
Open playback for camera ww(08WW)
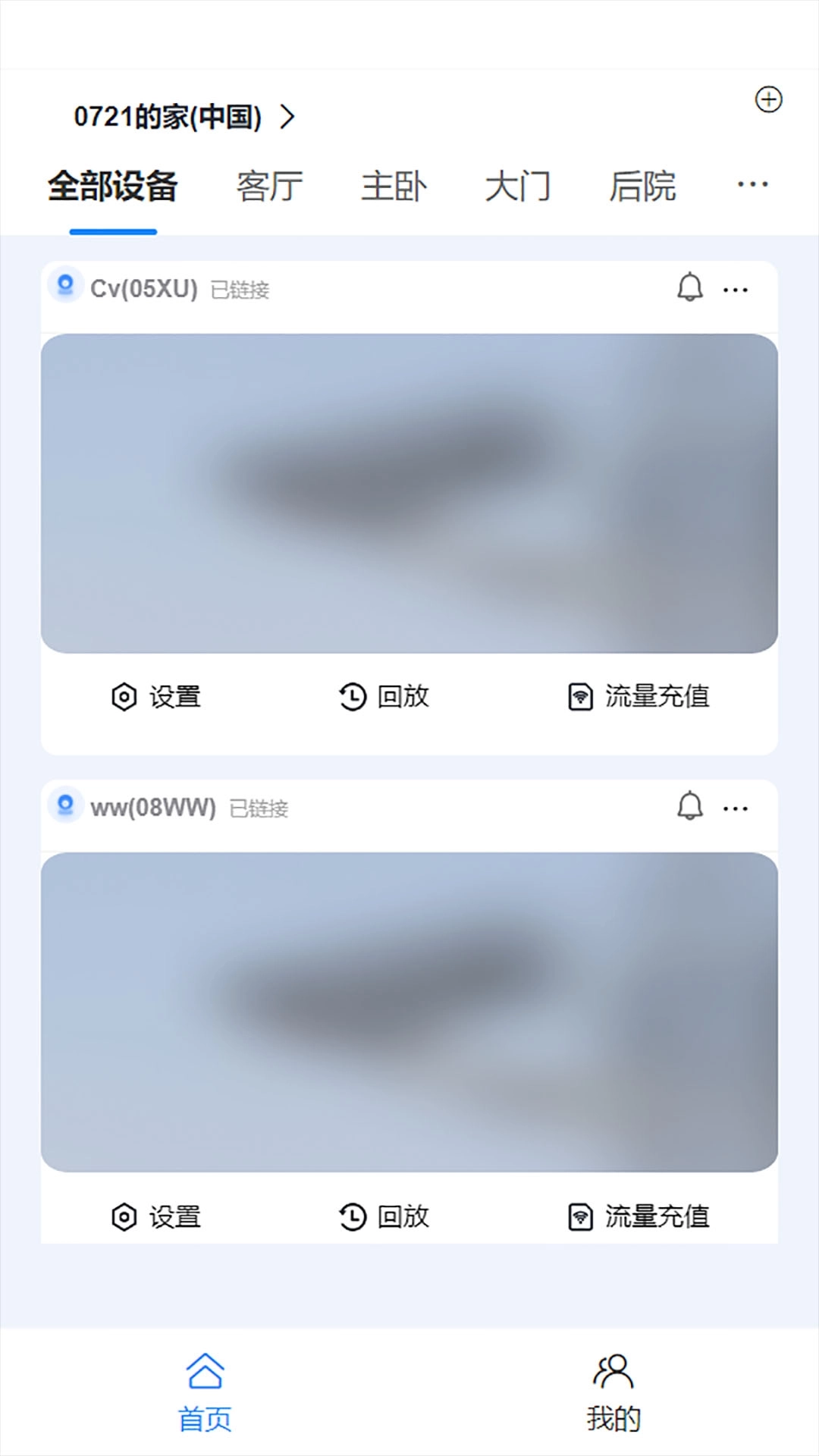387,1217
